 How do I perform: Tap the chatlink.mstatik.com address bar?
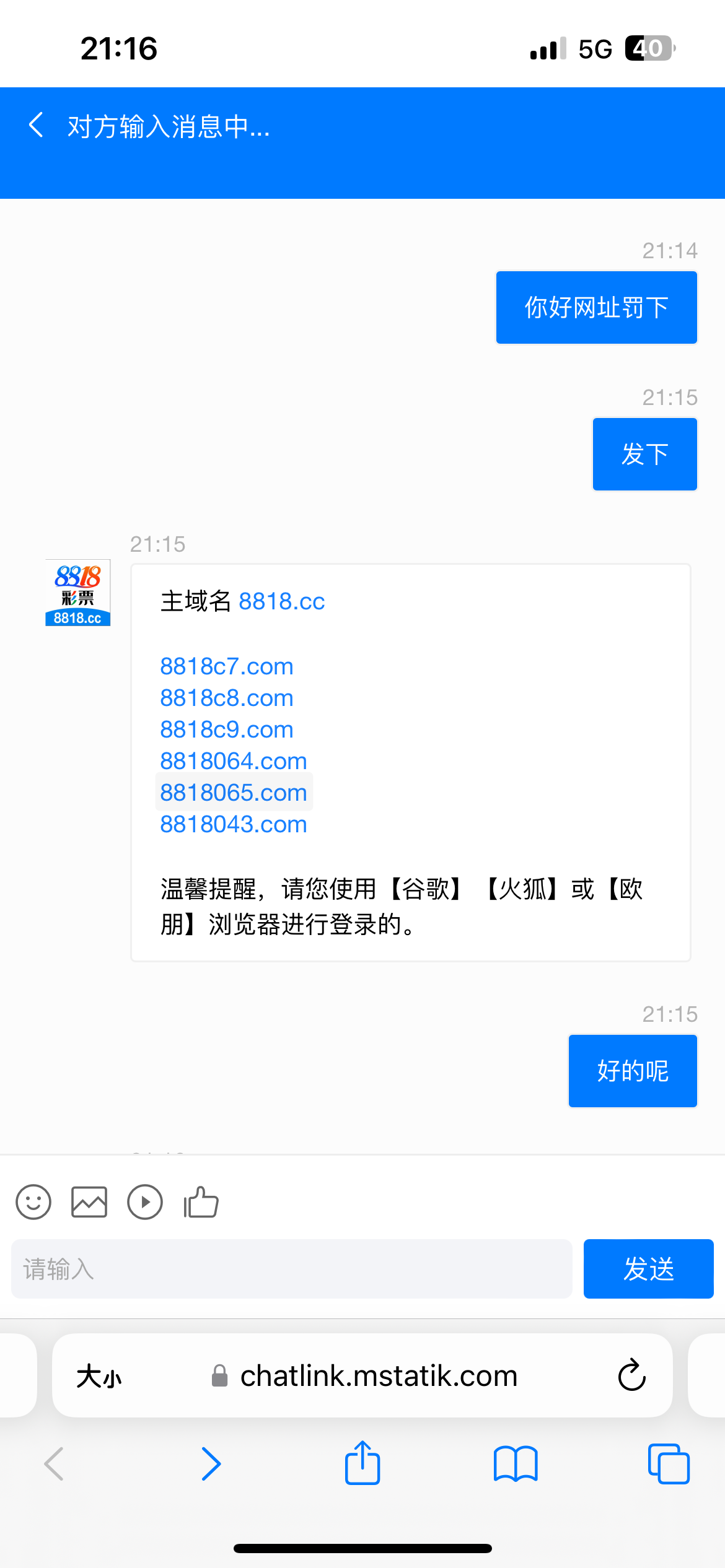pos(366,1375)
